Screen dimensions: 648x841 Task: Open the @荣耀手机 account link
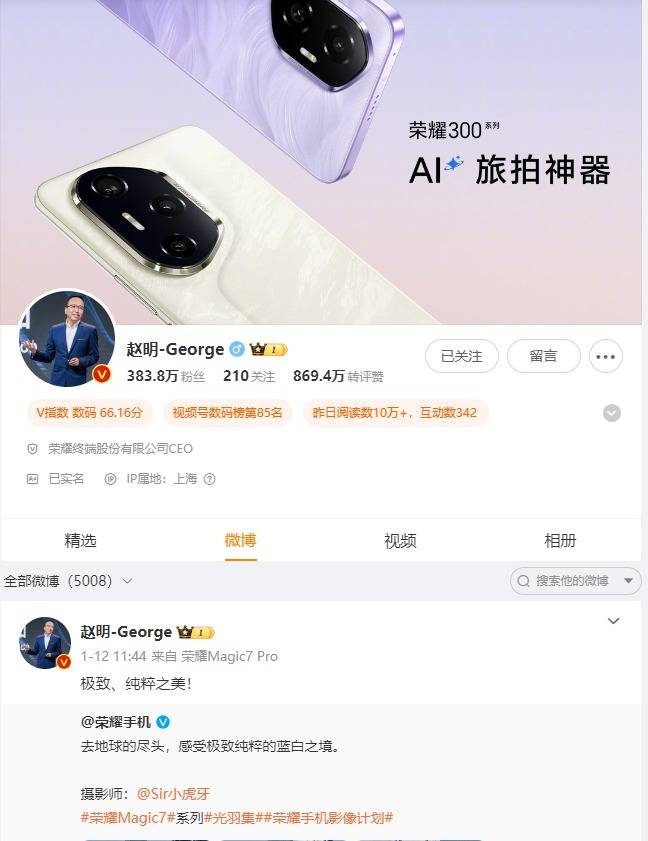click(117, 722)
